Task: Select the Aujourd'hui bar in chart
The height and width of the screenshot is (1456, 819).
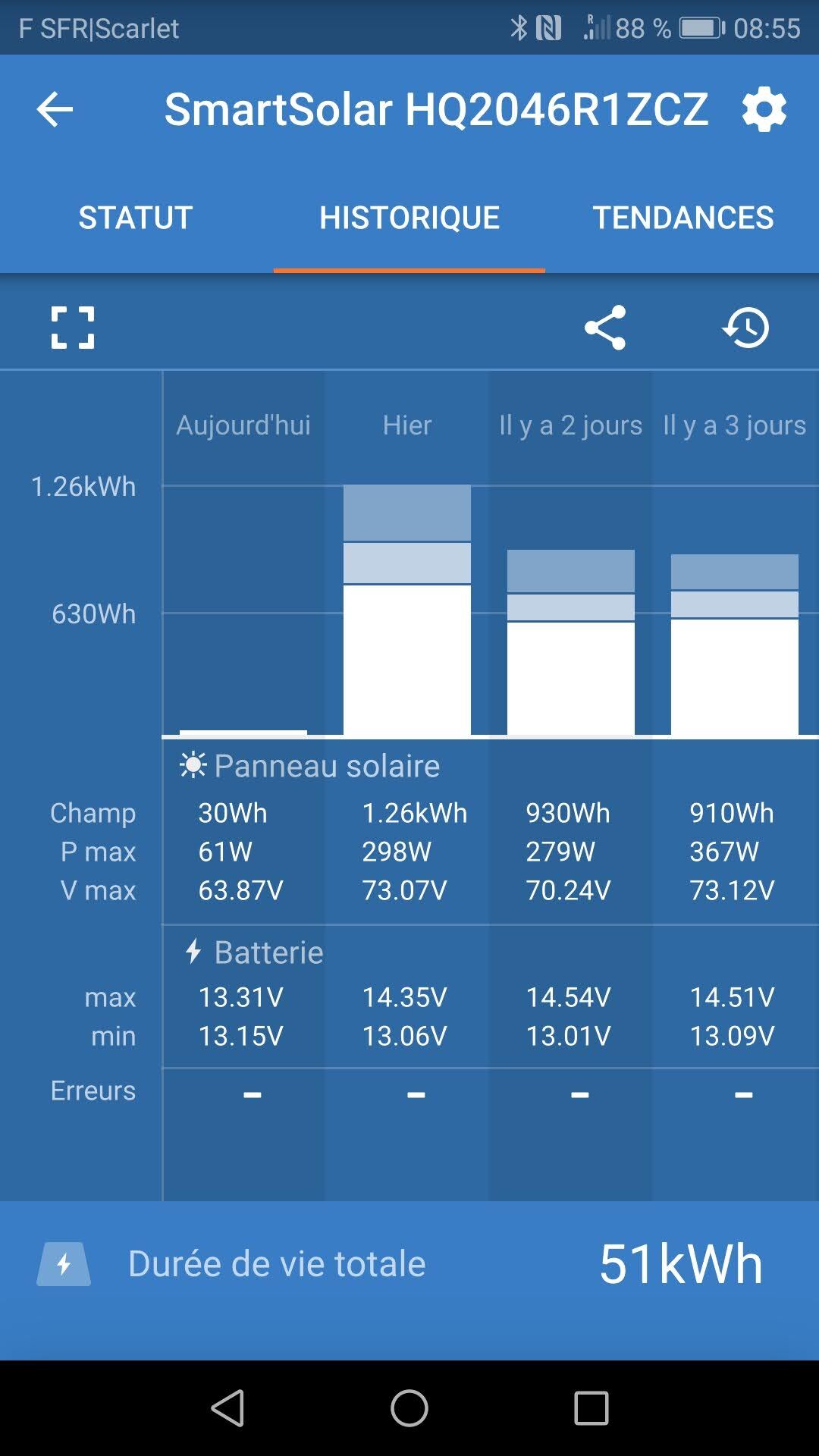Action: (243, 732)
